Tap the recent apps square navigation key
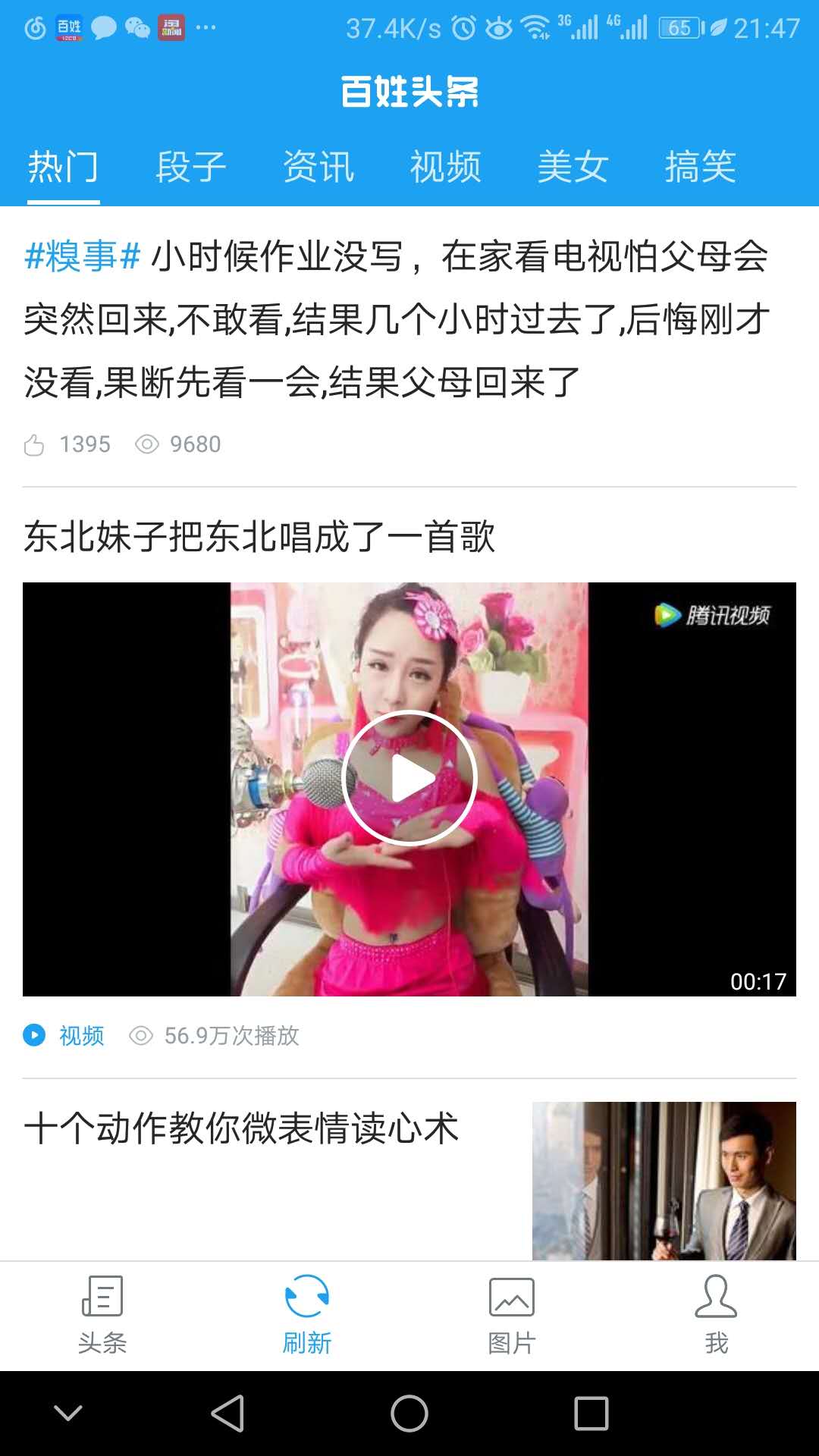Viewport: 819px width, 1456px height. pyautogui.click(x=590, y=1410)
